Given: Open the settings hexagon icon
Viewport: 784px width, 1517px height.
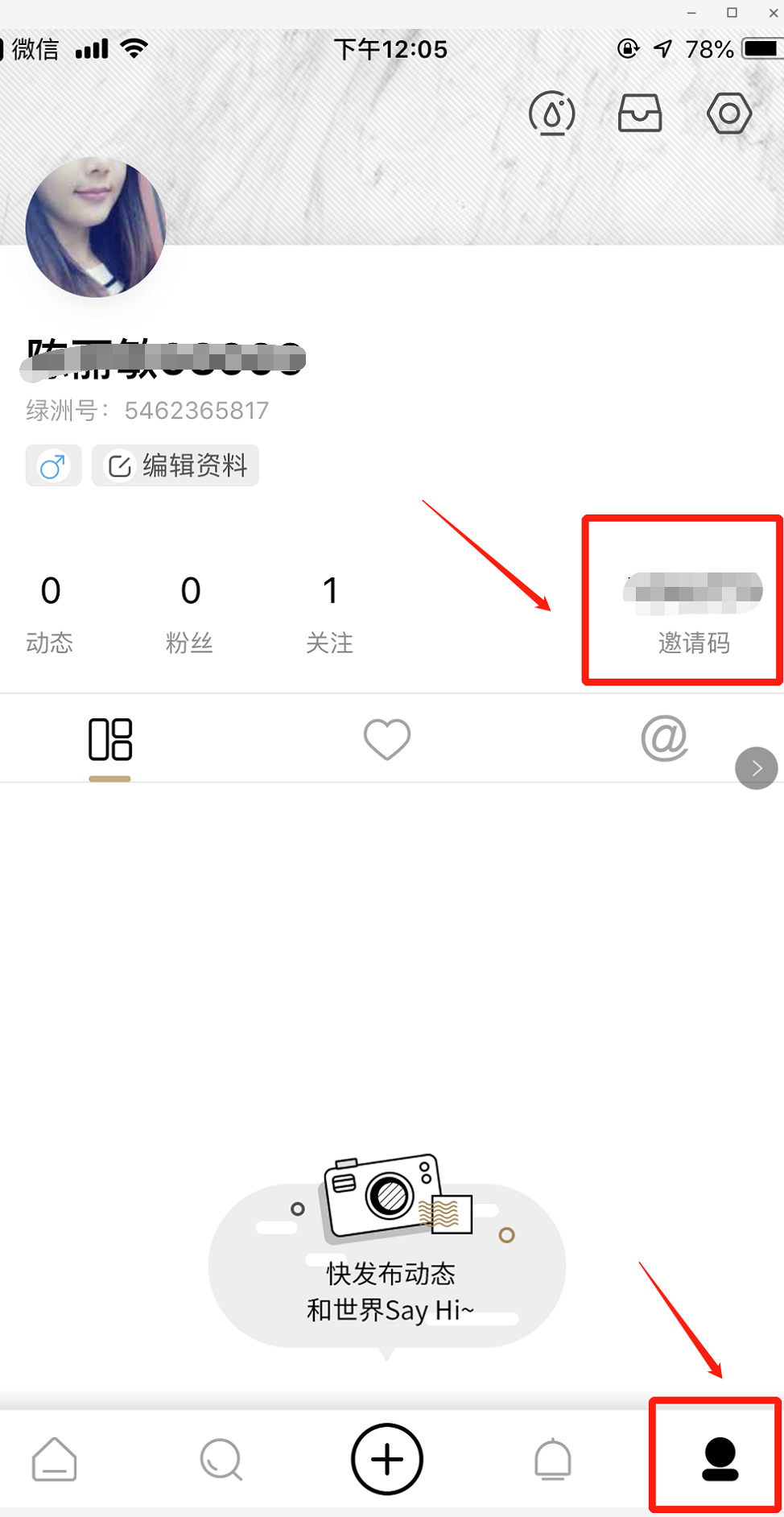Looking at the screenshot, I should point(729,114).
